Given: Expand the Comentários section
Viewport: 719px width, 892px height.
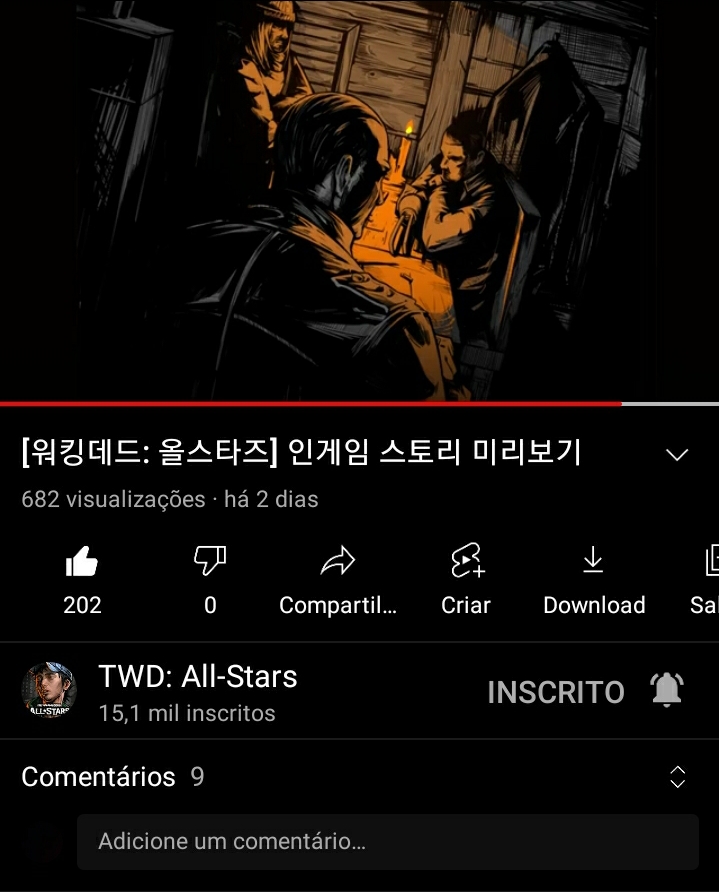Looking at the screenshot, I should click(x=677, y=777).
